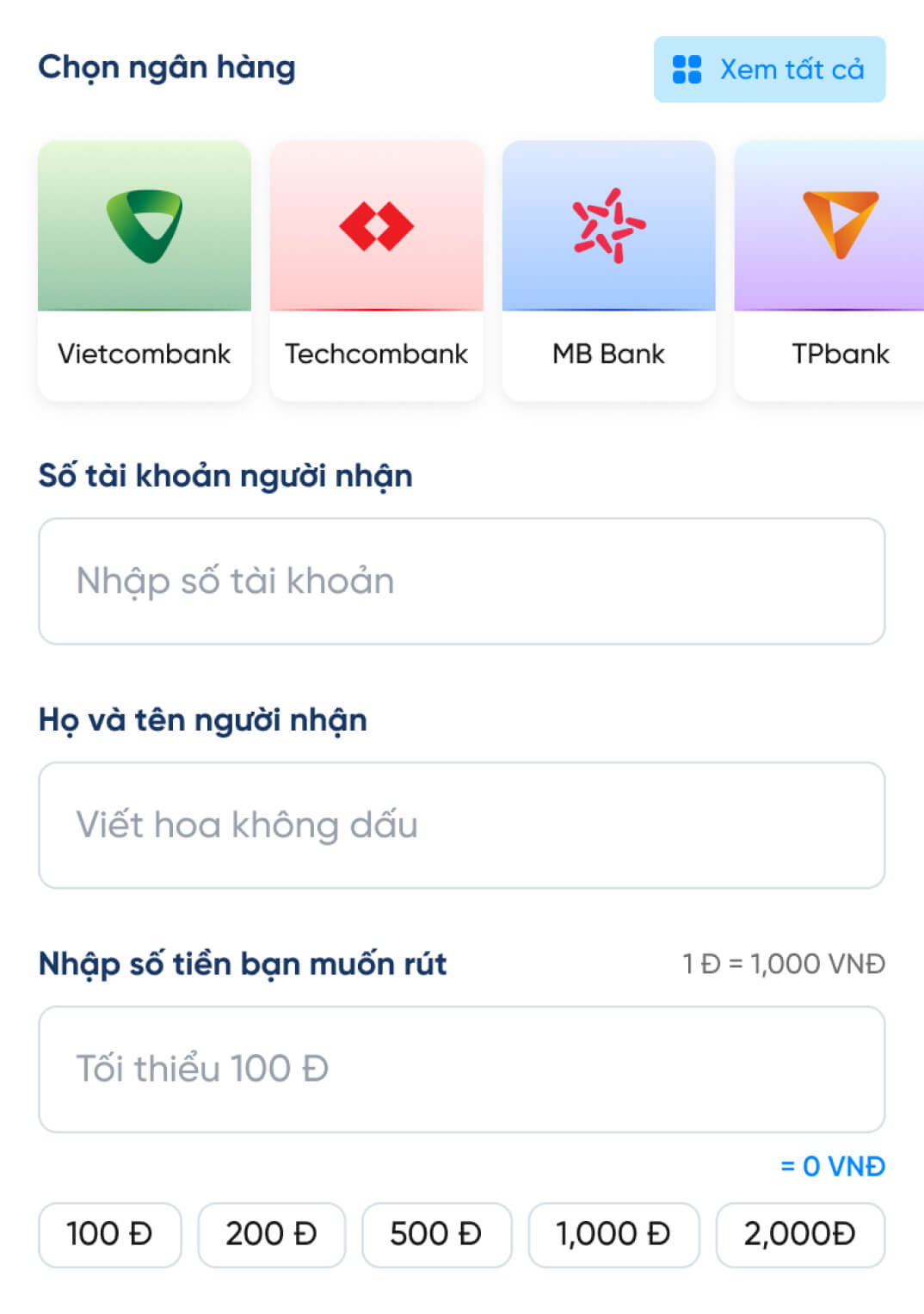Choose the Techcombank card
This screenshot has height=1314, width=924.
(377, 270)
